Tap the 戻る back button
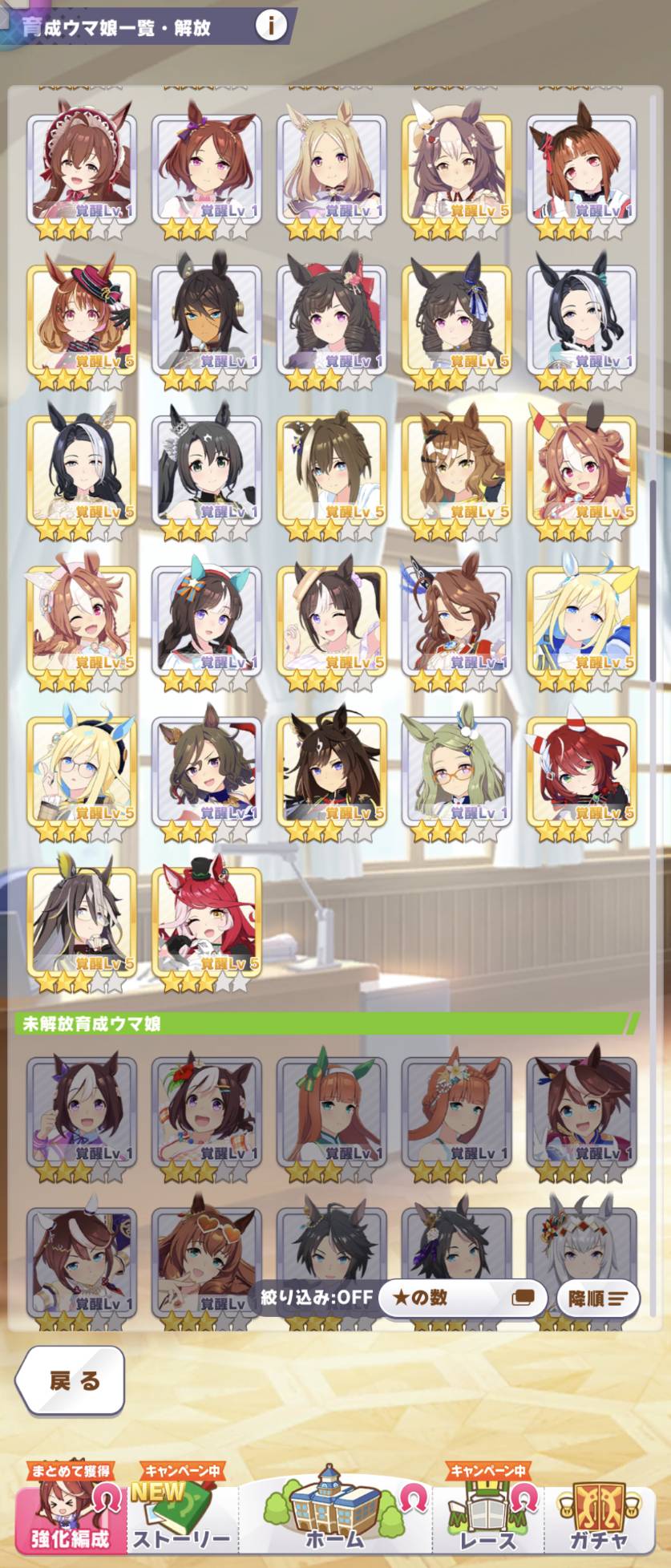 (72, 1380)
